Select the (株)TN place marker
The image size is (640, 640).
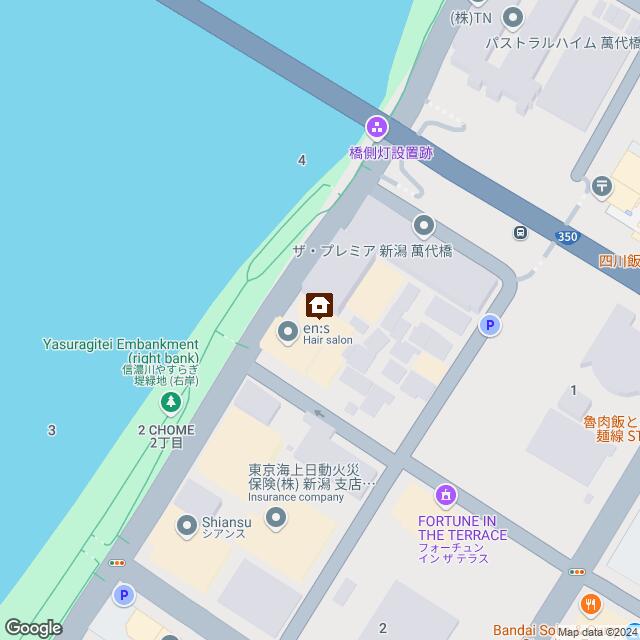pyautogui.click(x=514, y=17)
